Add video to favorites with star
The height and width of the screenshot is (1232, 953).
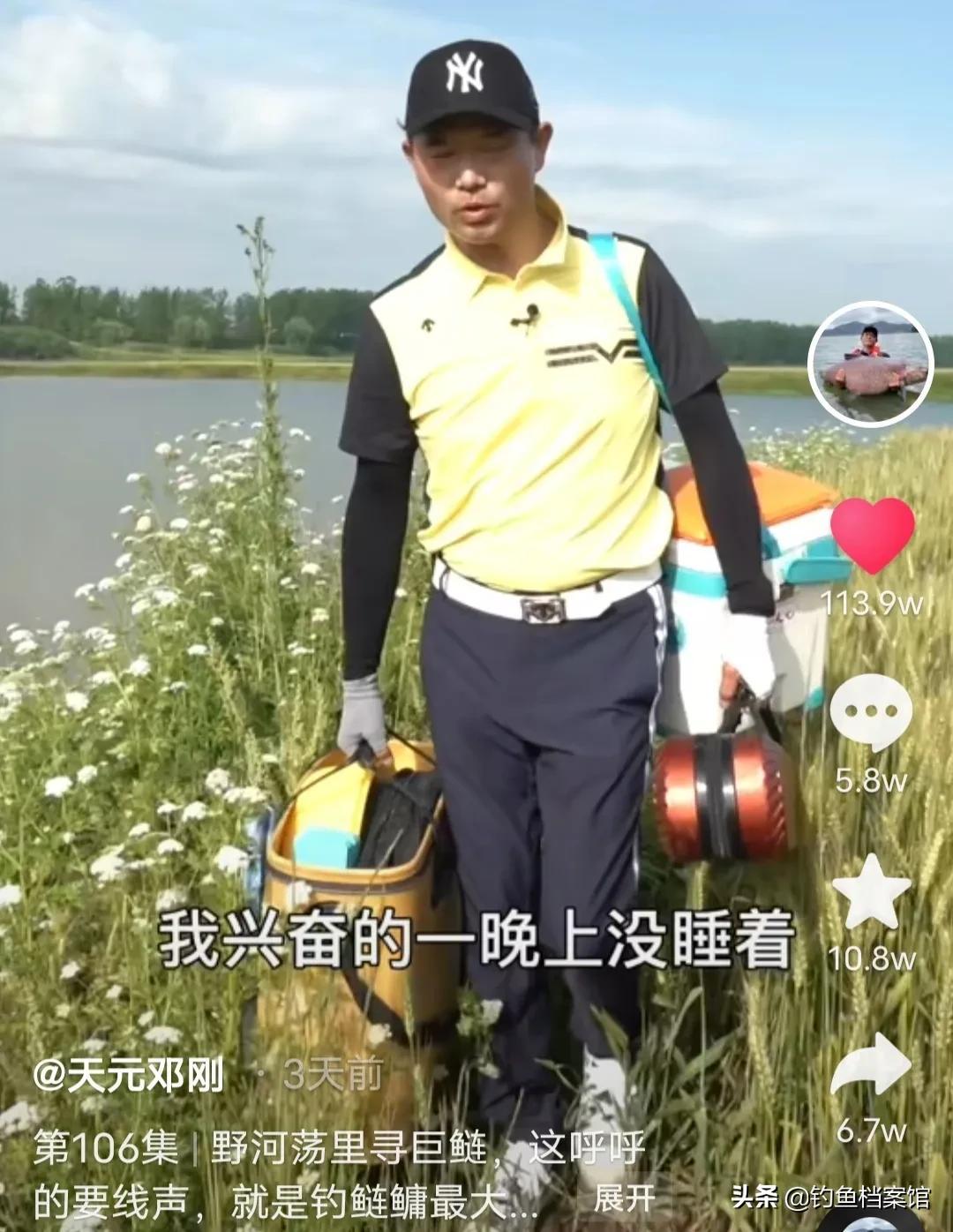point(871,891)
